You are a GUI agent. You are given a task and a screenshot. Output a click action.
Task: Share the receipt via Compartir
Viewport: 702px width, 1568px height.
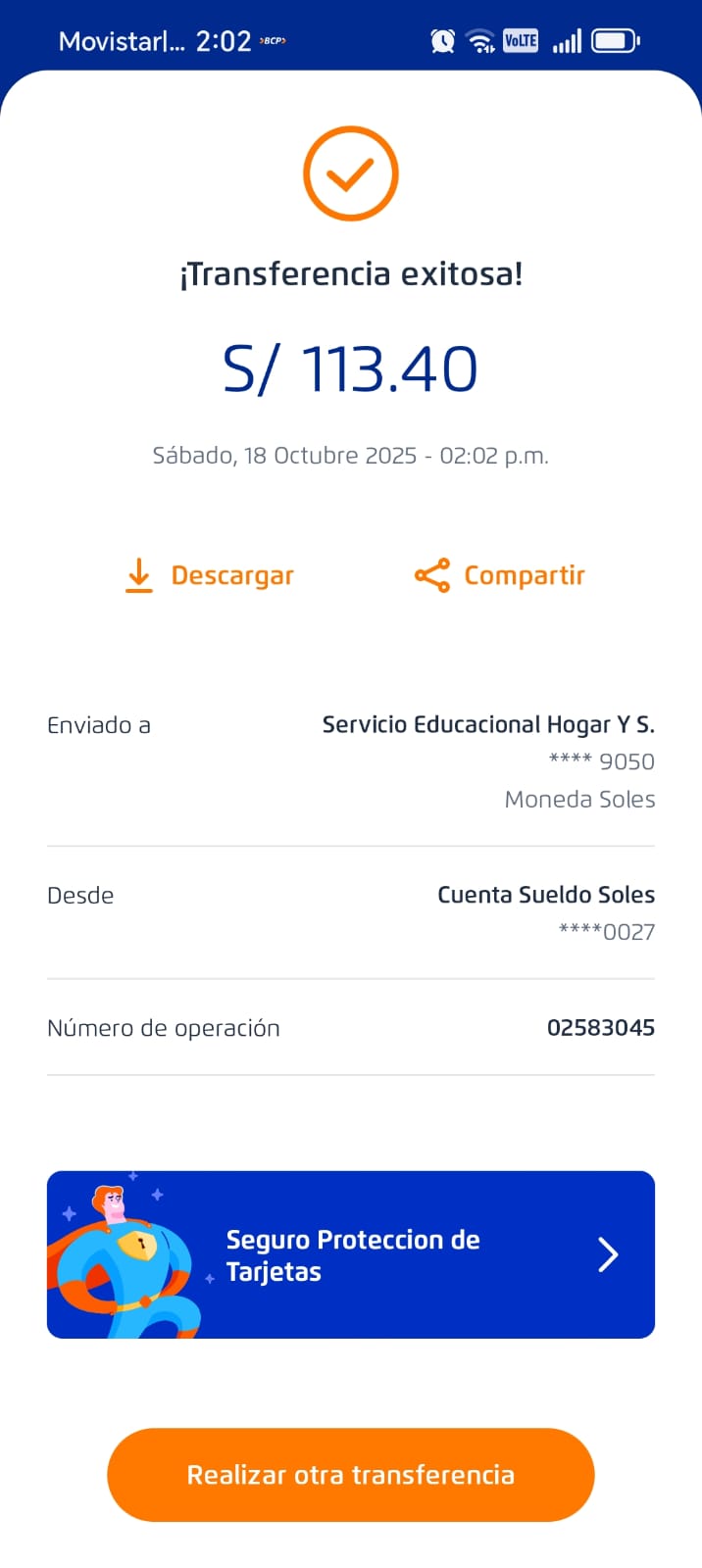click(x=500, y=575)
